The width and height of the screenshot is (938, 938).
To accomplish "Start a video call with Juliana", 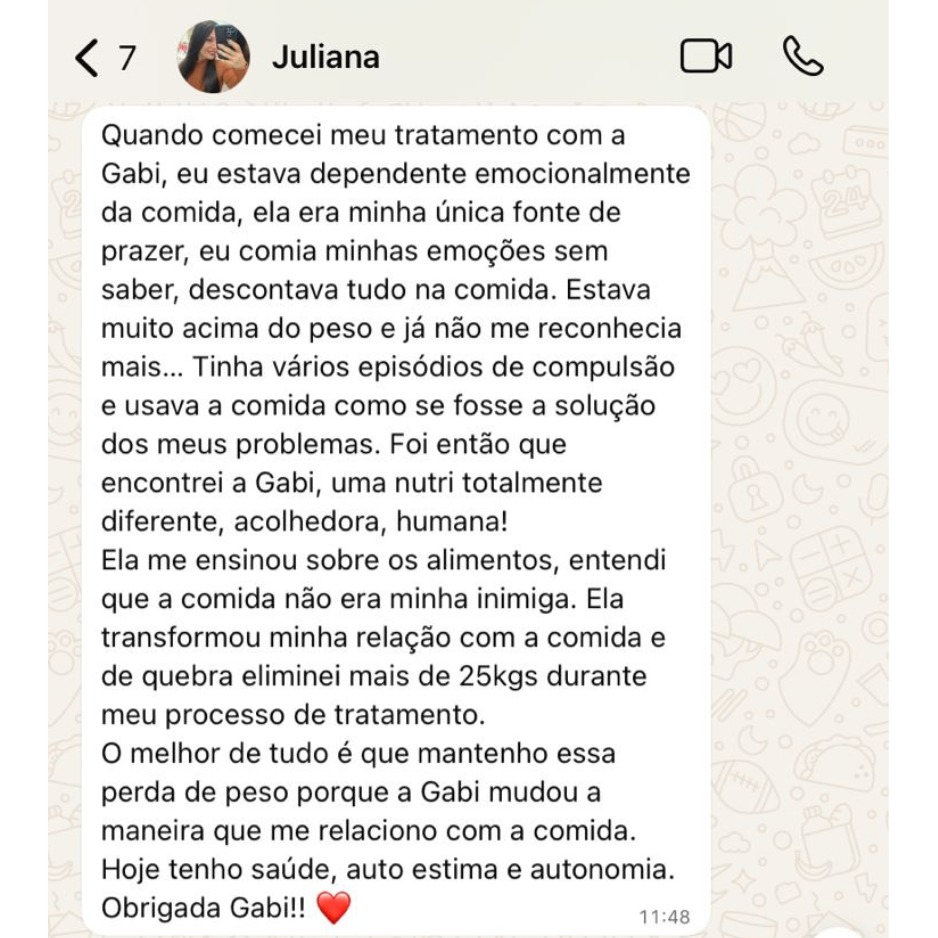I will (x=706, y=57).
